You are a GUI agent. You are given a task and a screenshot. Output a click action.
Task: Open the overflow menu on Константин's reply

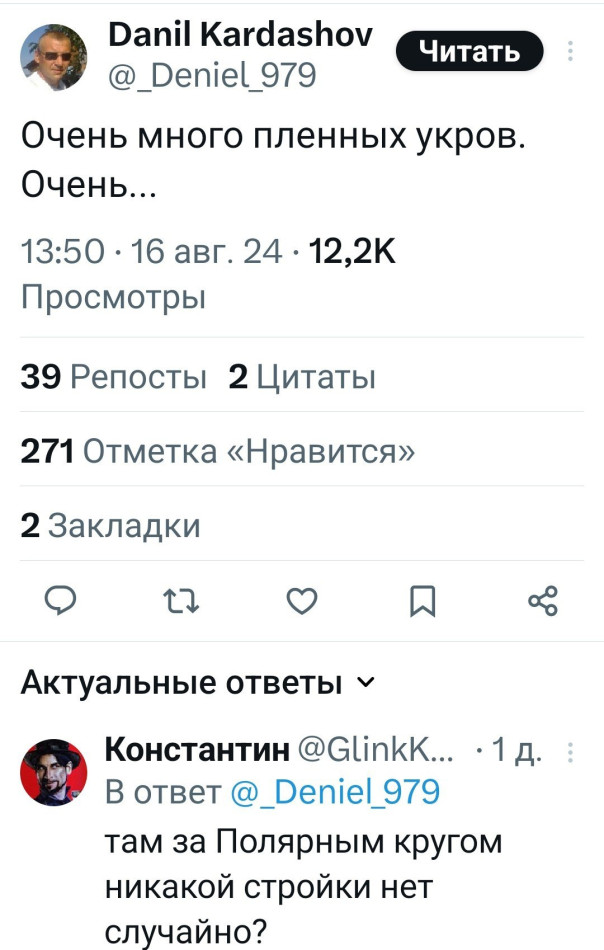[x=571, y=752]
